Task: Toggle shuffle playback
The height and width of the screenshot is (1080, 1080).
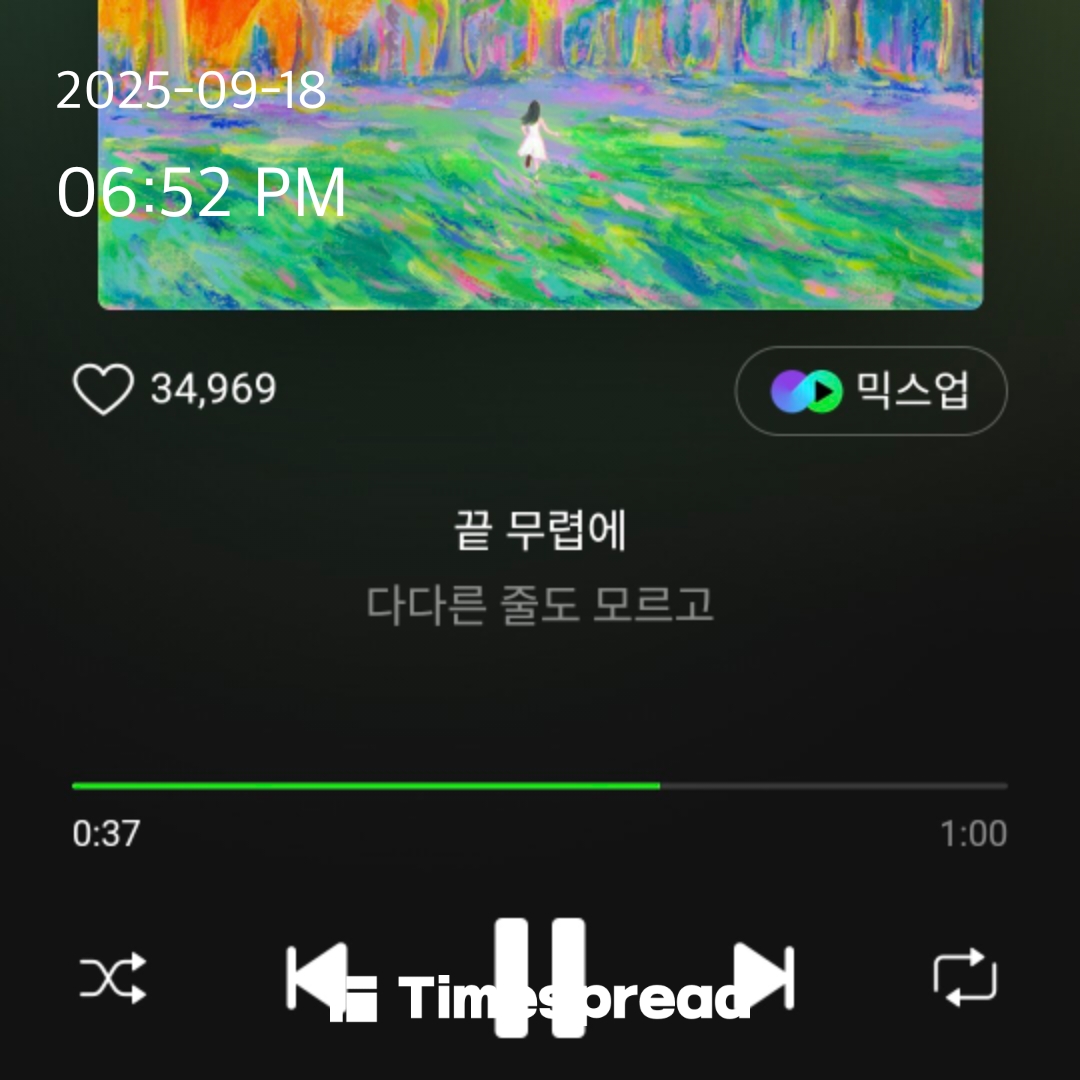Action: pos(113,977)
